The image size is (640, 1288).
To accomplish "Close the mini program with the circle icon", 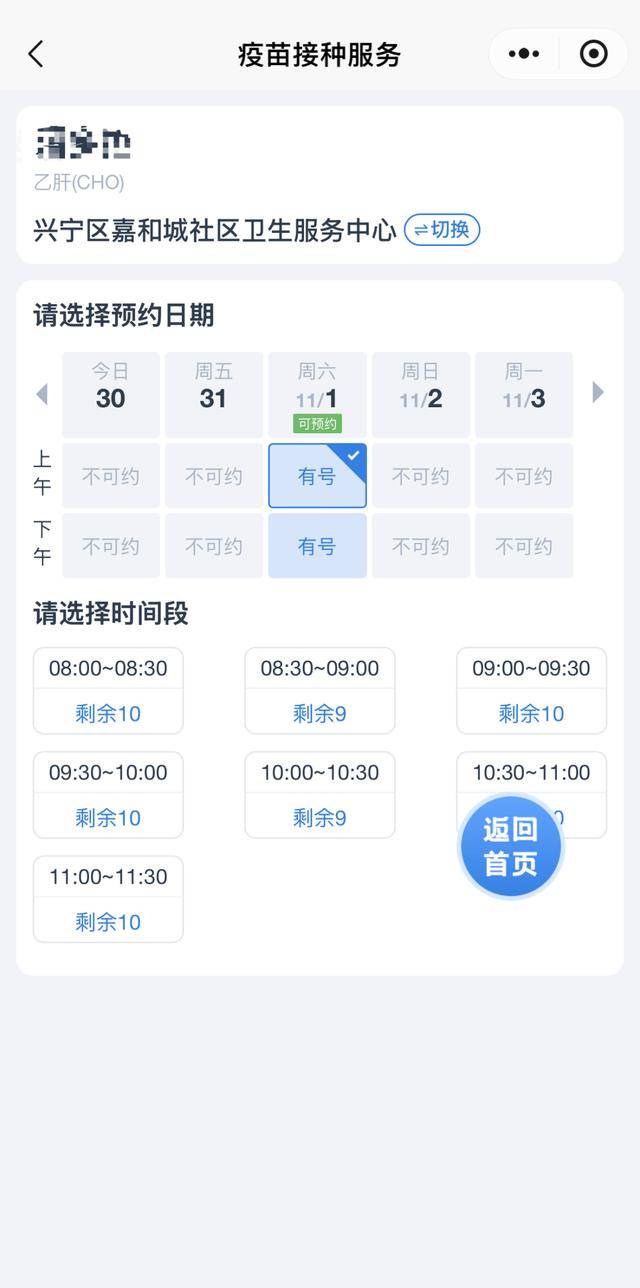I will click(594, 54).
